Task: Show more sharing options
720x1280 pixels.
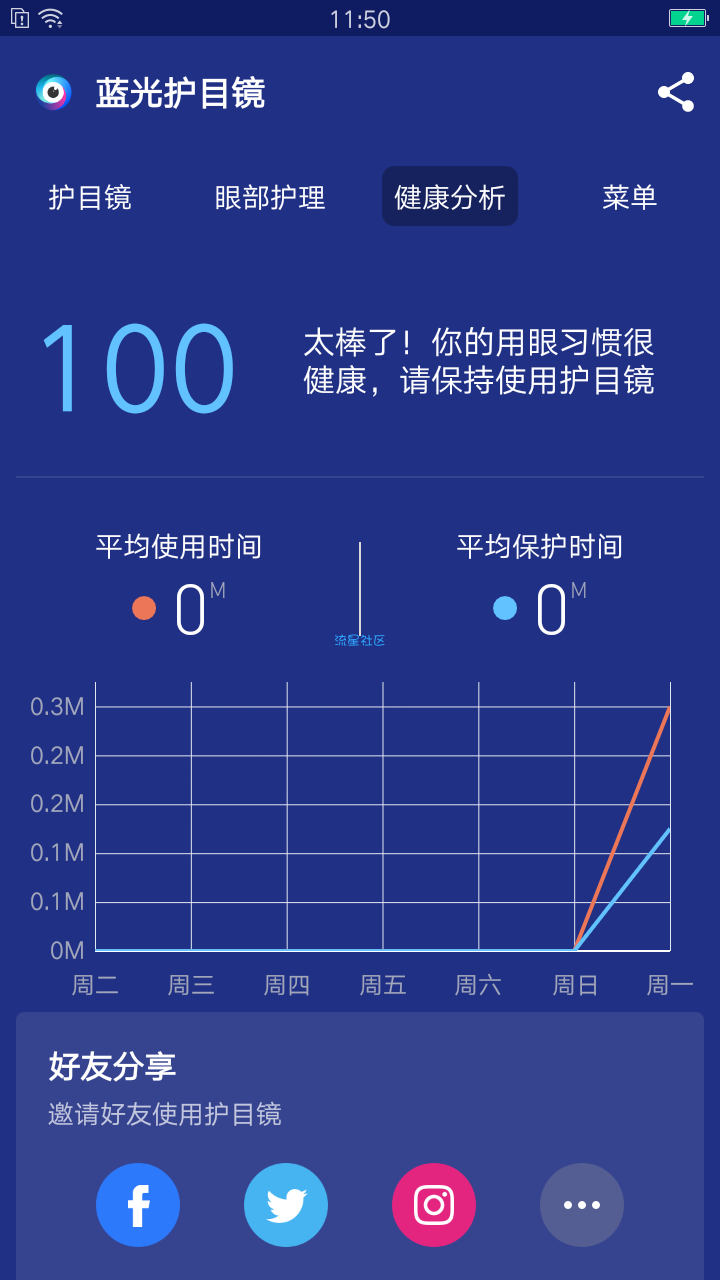Action: 582,1205
